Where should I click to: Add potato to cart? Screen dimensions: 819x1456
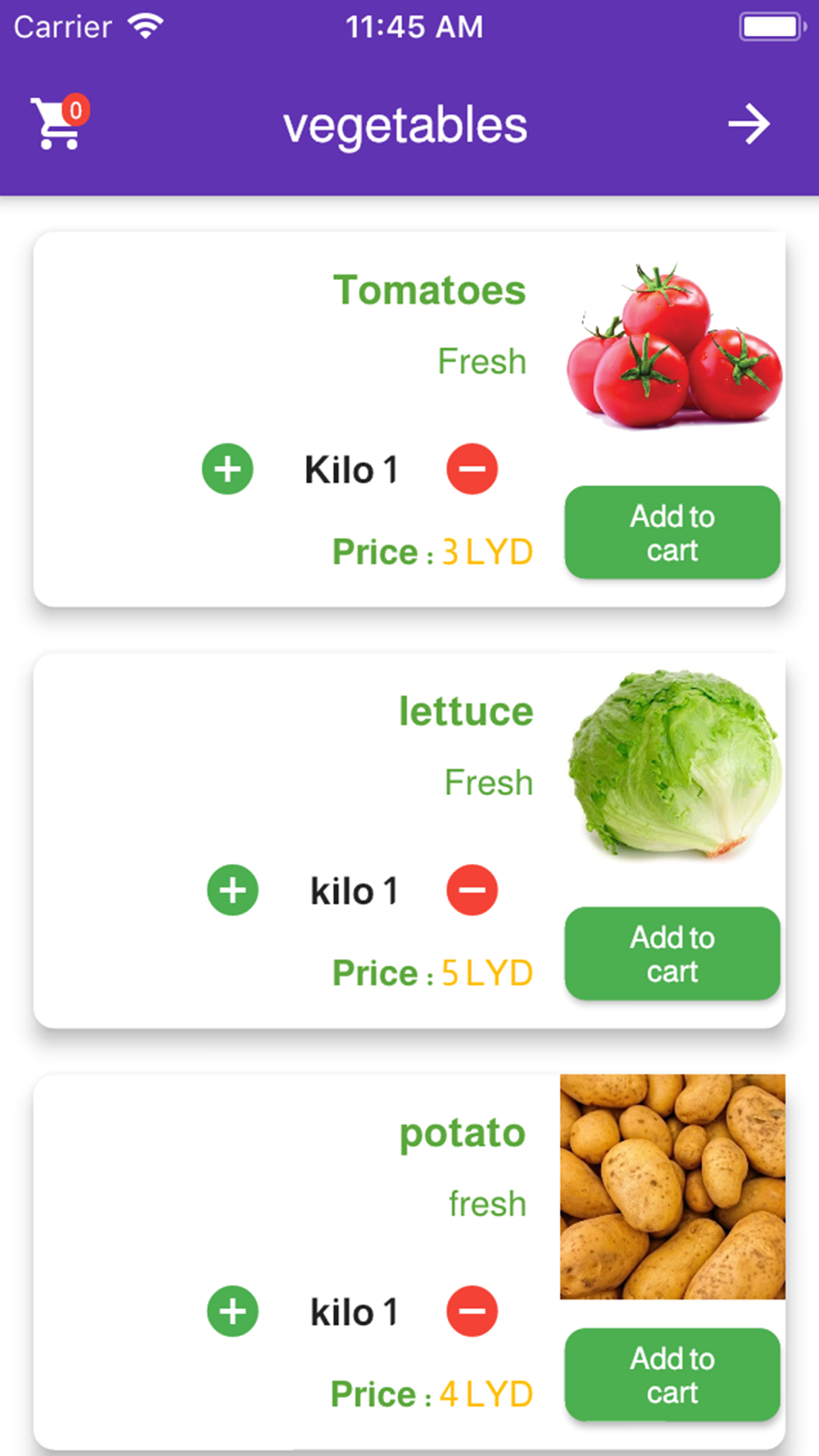click(672, 1374)
